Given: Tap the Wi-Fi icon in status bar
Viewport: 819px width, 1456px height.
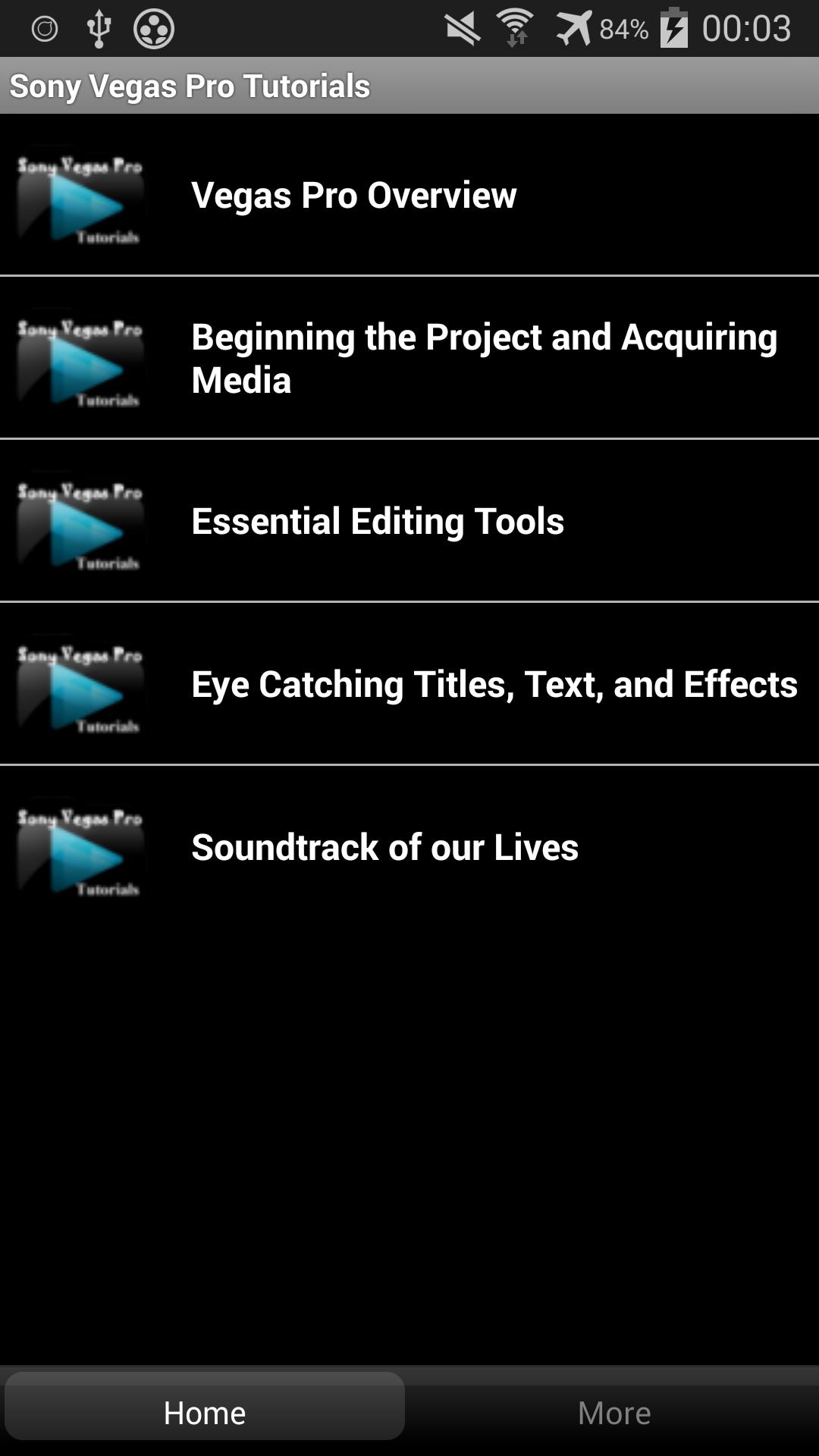Looking at the screenshot, I should 516,27.
